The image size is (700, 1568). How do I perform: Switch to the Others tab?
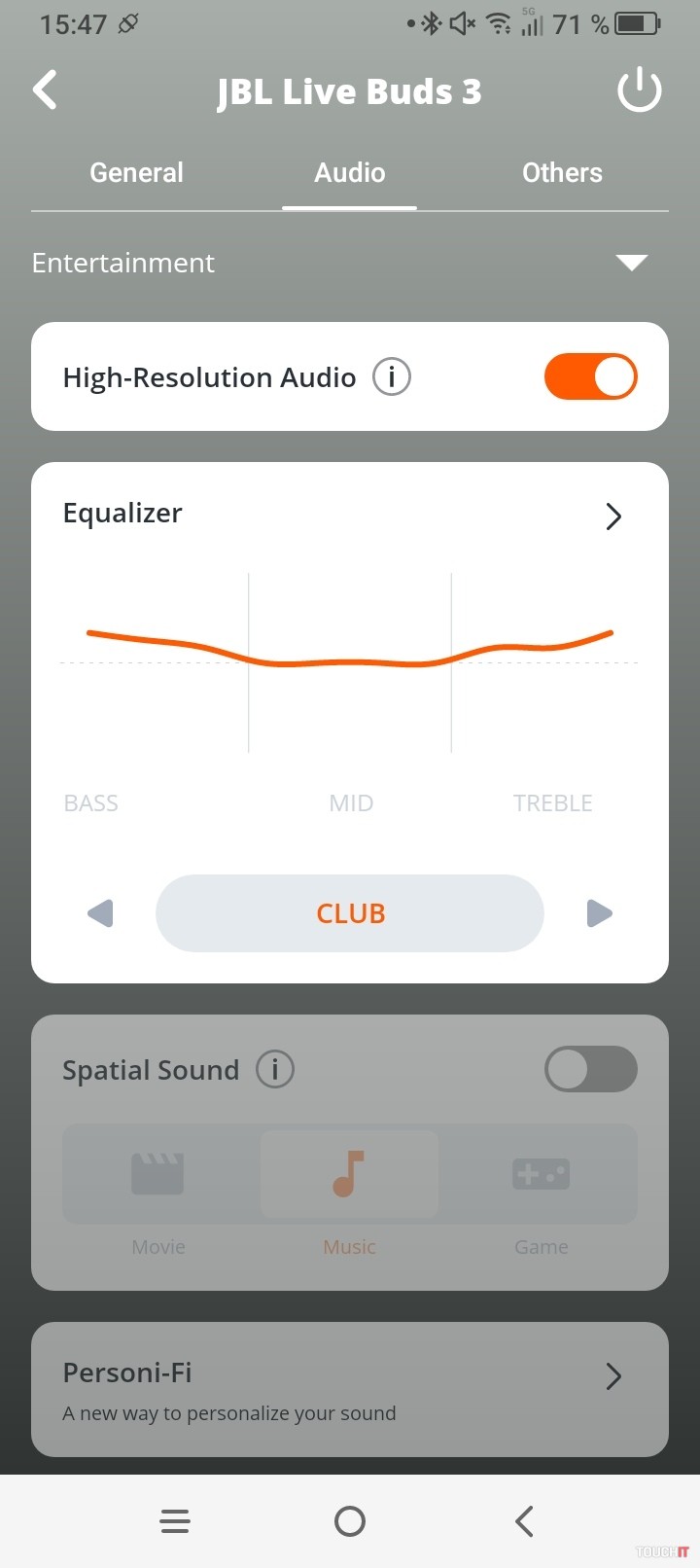[x=562, y=173]
